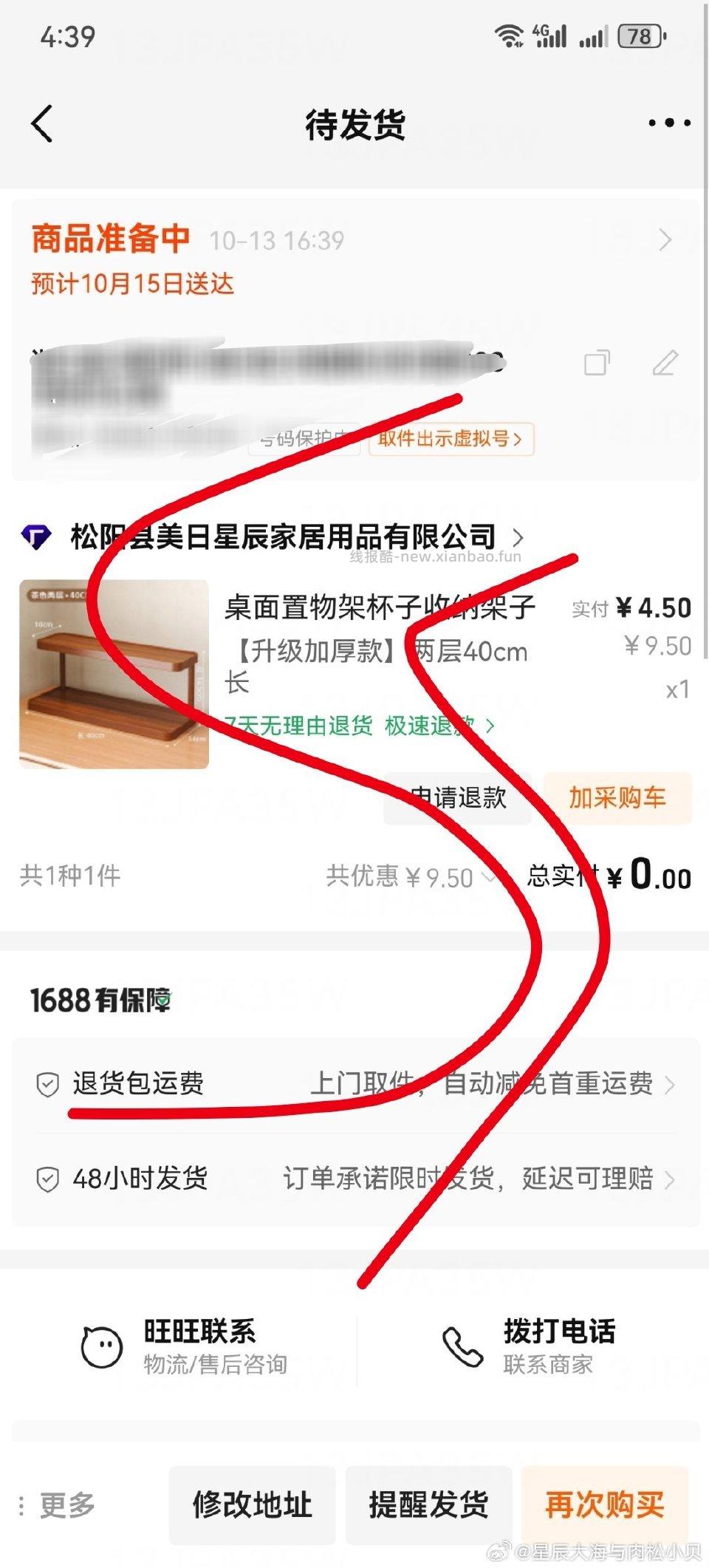Expand the 退货包运费 guarantee details

[671, 1085]
